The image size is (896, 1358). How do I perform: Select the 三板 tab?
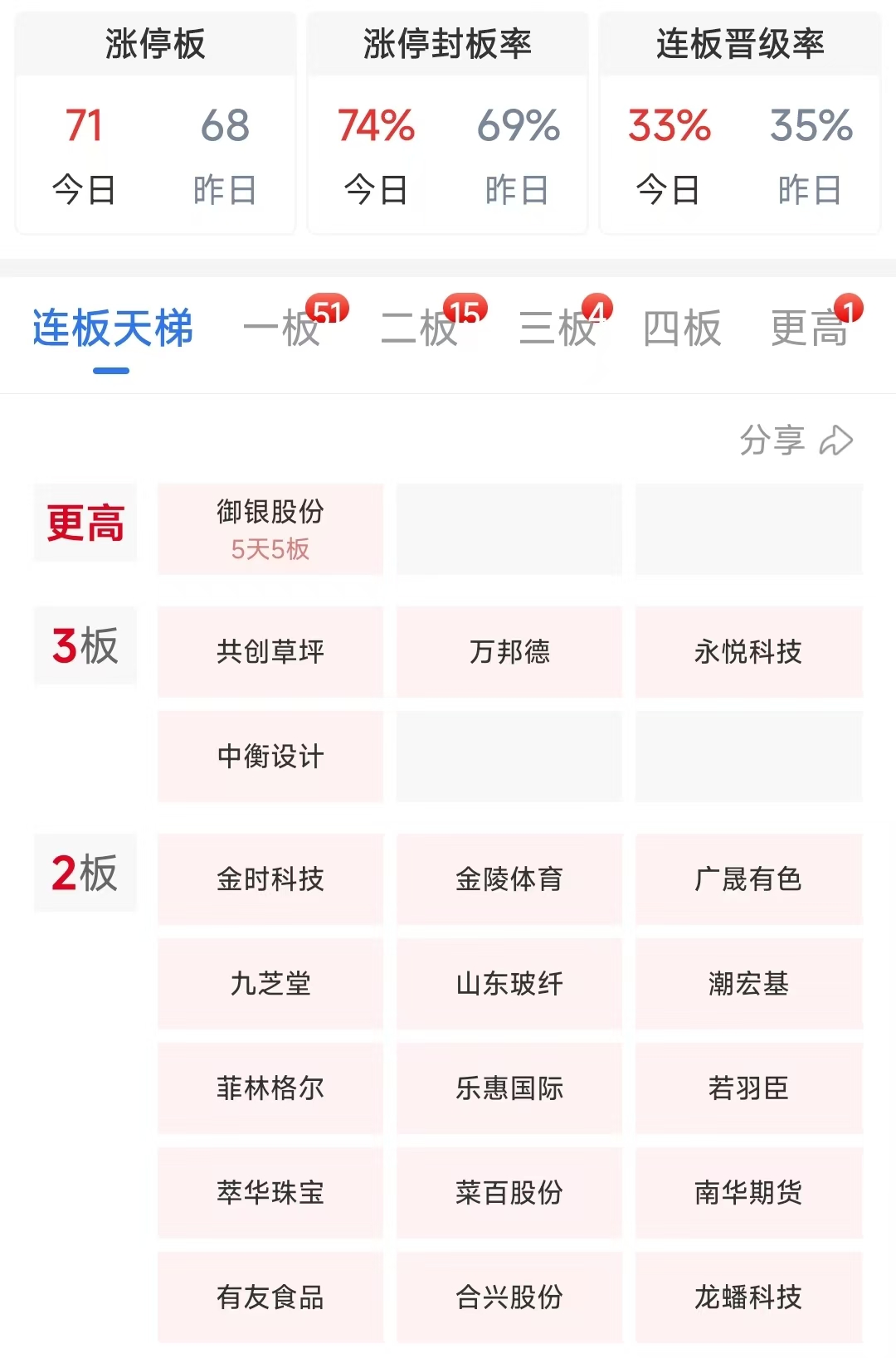[x=558, y=329]
